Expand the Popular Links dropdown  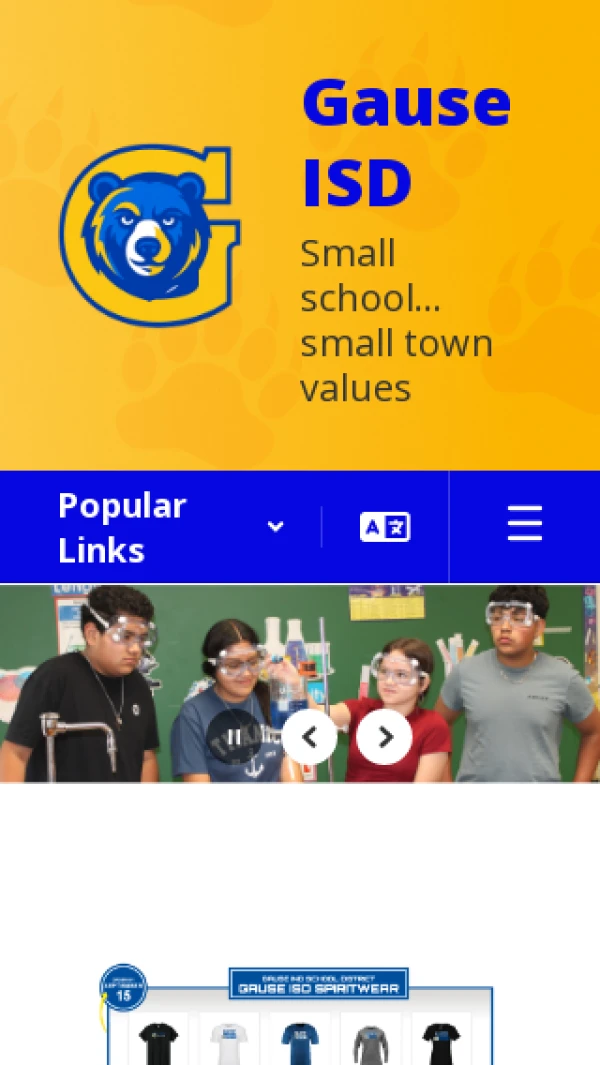170,527
